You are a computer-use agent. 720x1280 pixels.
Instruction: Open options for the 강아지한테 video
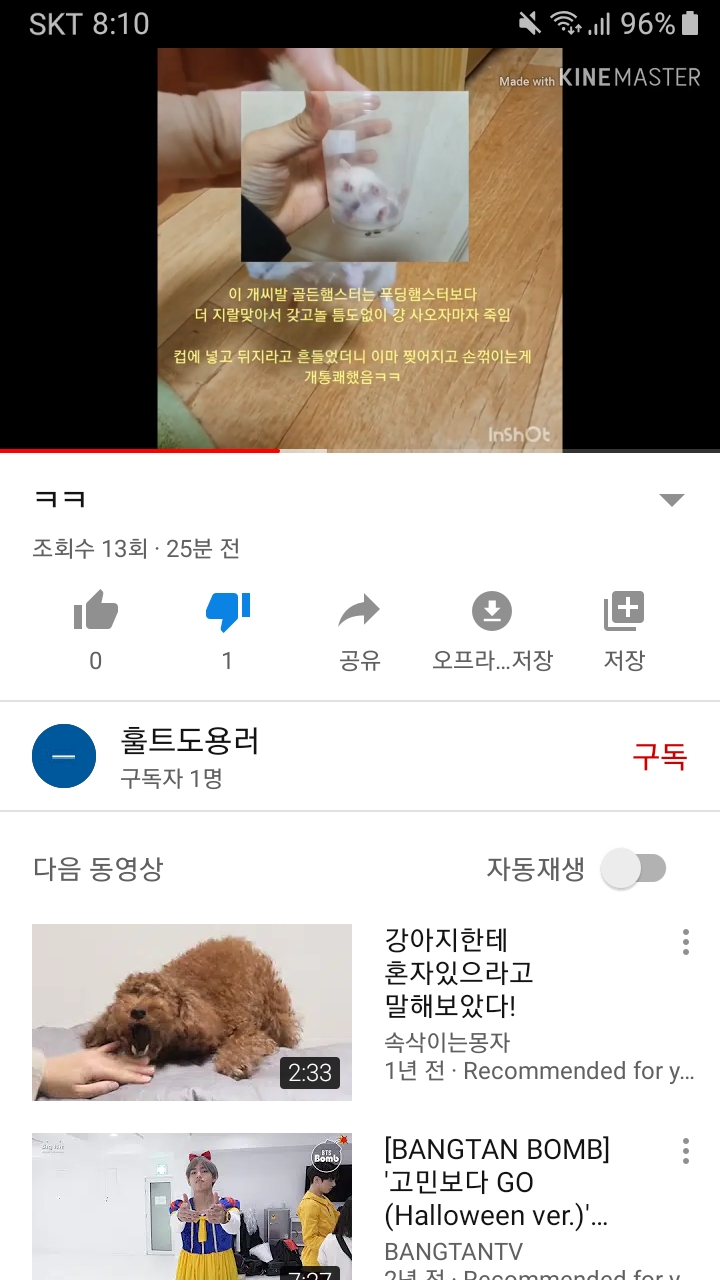[x=685, y=942]
